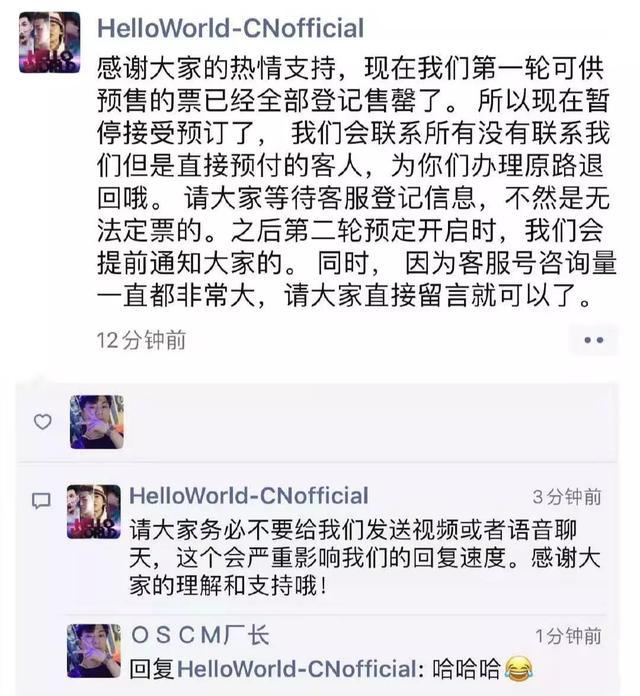
Task: Open HelloWorld-CNofficial profile from post header name
Action: pos(230,28)
